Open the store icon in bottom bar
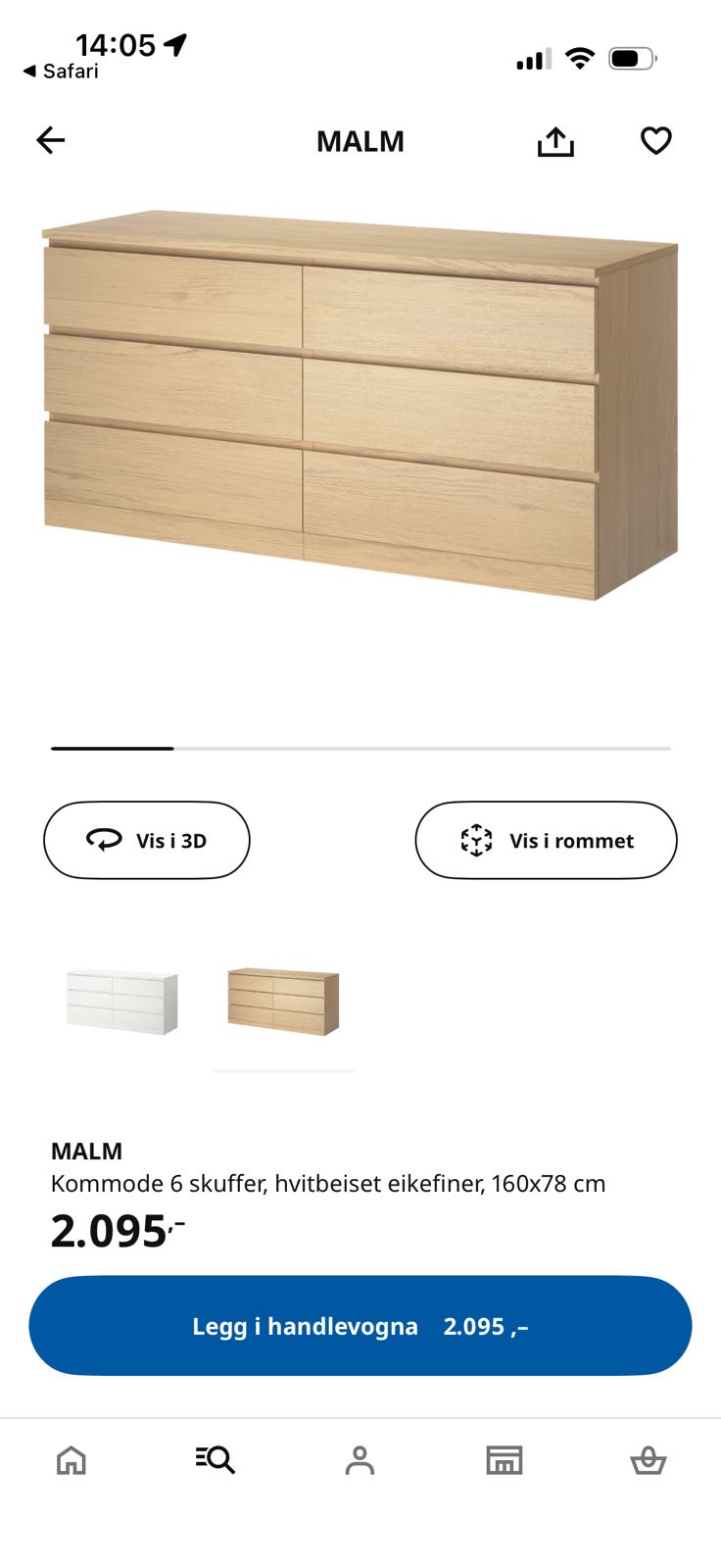721x1568 pixels. [505, 1460]
